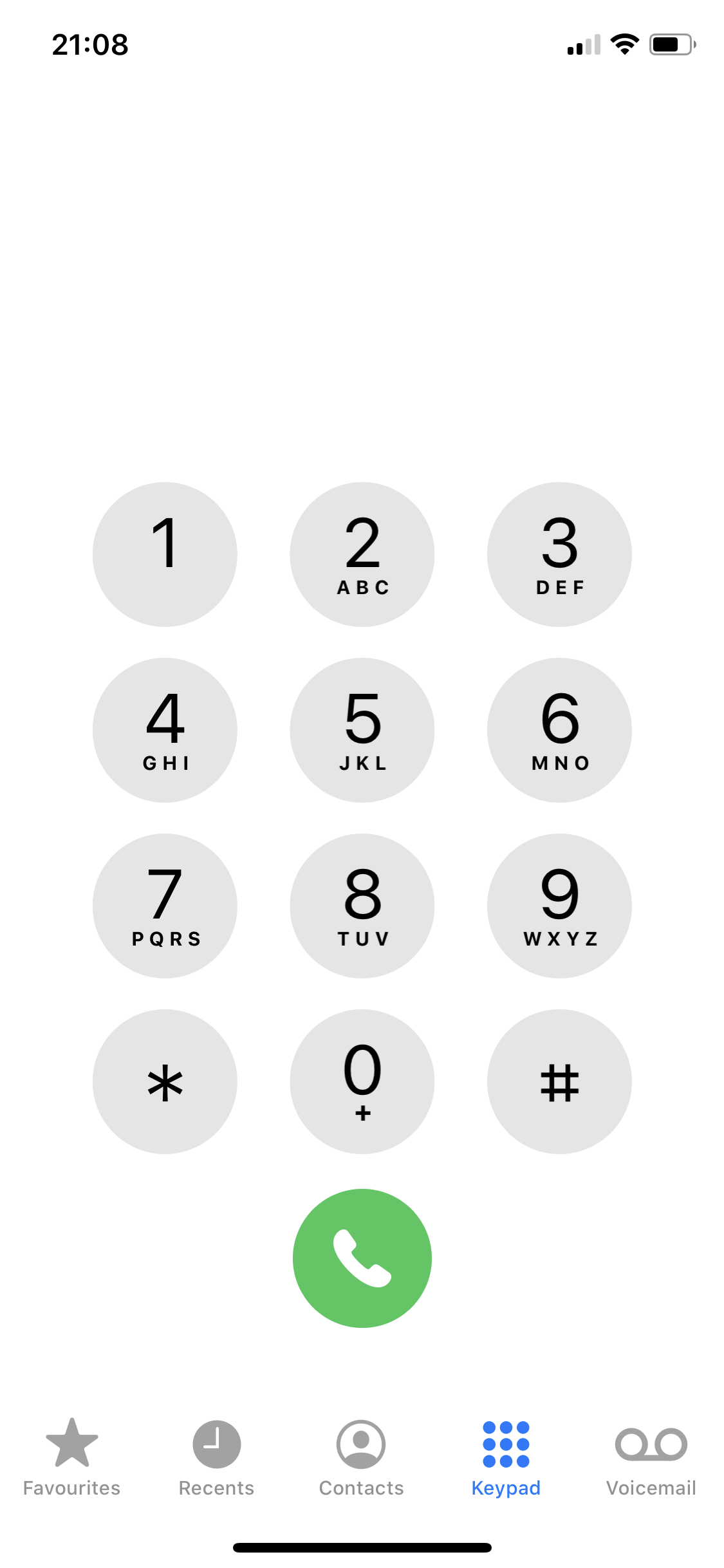Dial the digit 0
Screen dimensions: 724x1568
[362, 1081]
